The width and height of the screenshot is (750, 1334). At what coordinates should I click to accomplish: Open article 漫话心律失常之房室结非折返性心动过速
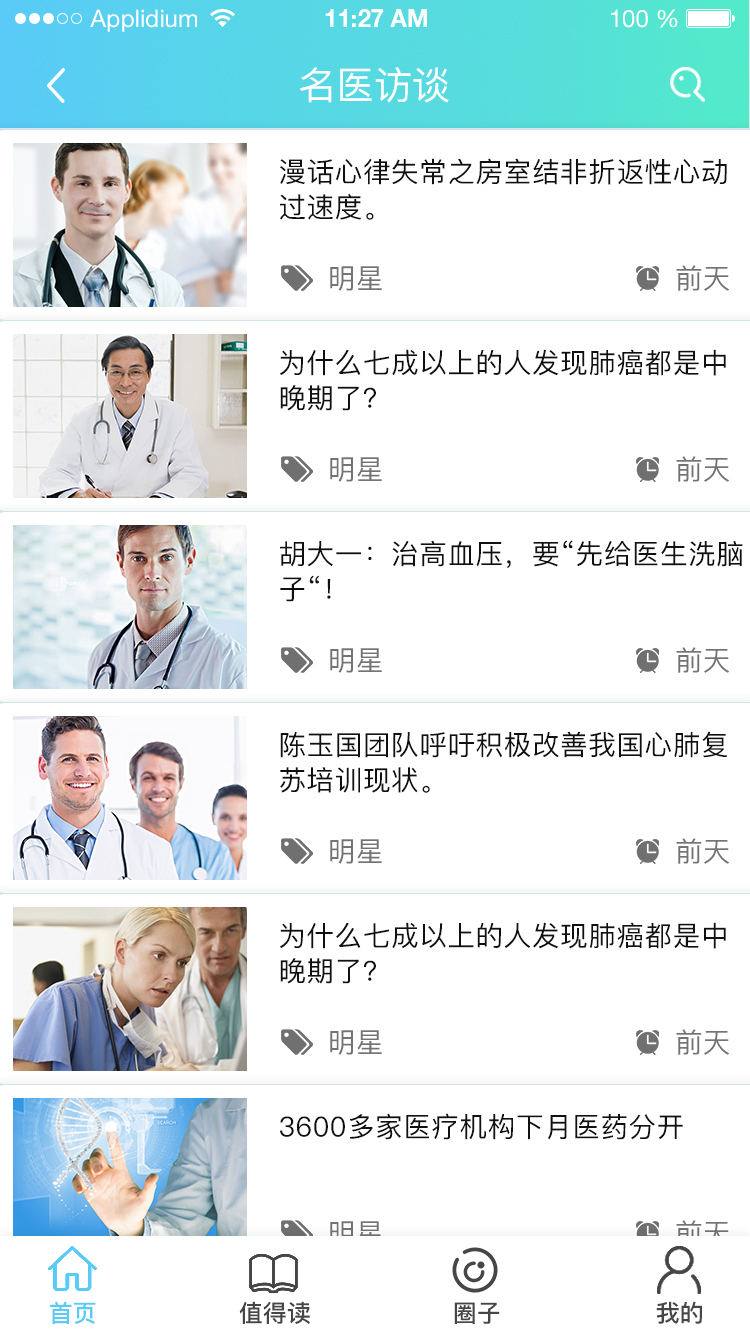[x=503, y=190]
